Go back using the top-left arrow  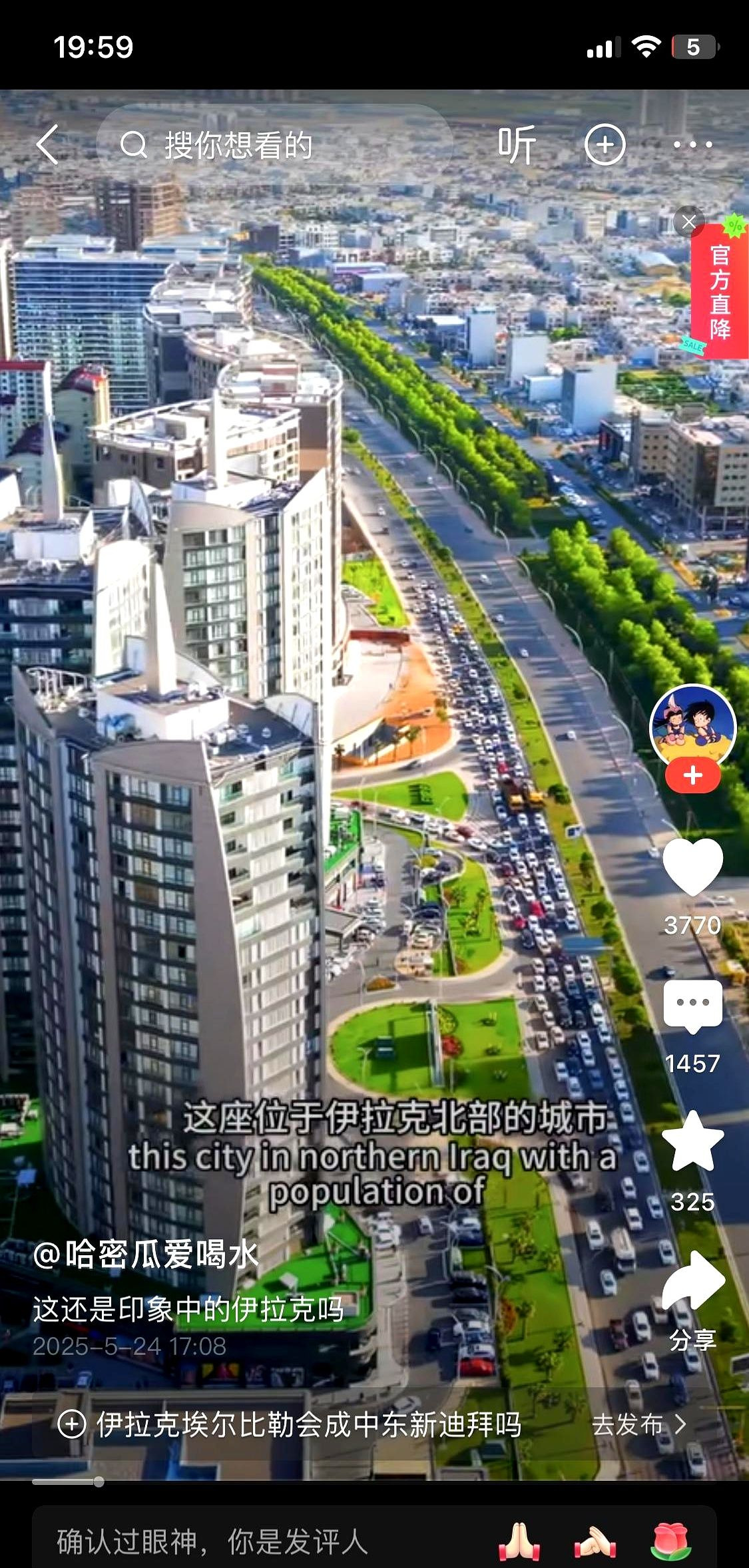[x=48, y=144]
